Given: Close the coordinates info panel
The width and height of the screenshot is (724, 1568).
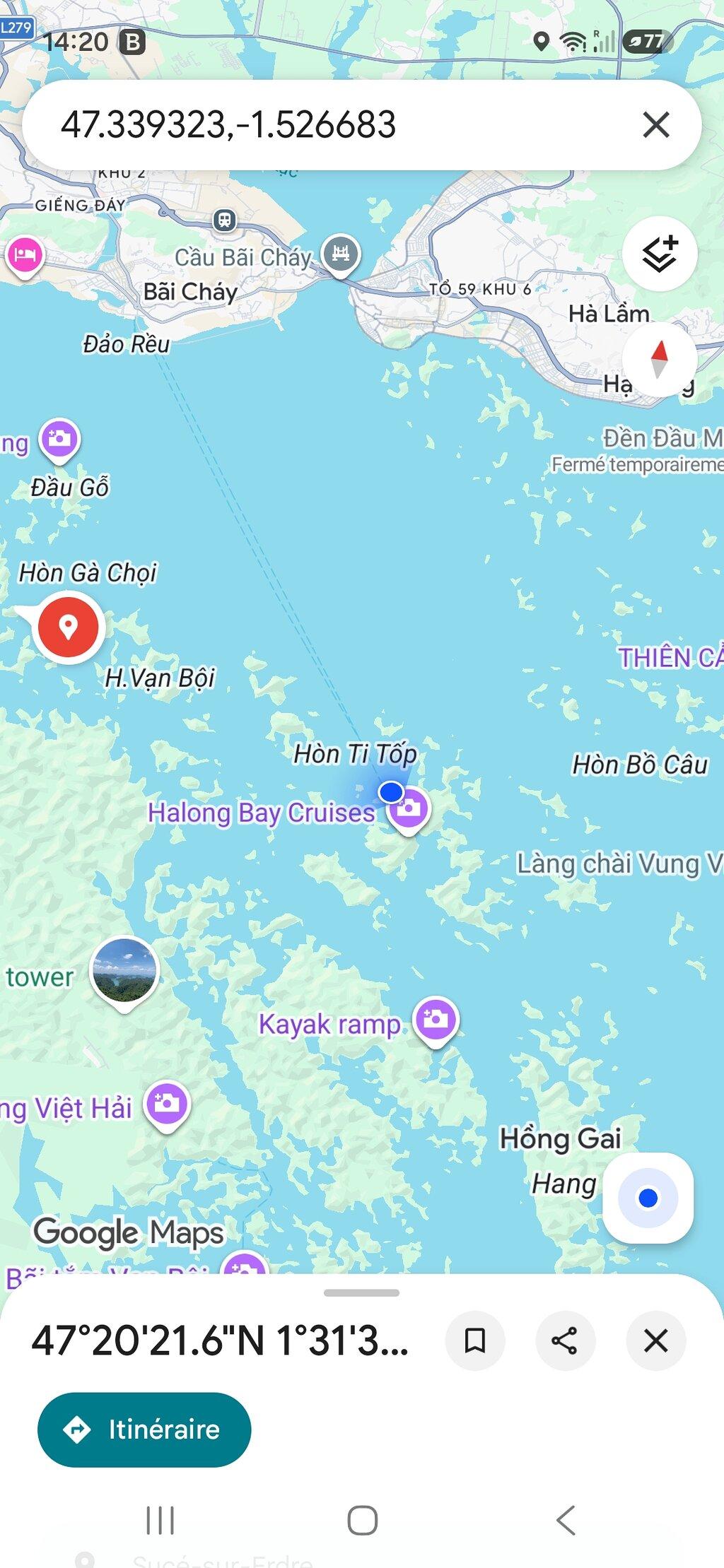Looking at the screenshot, I should (655, 1340).
